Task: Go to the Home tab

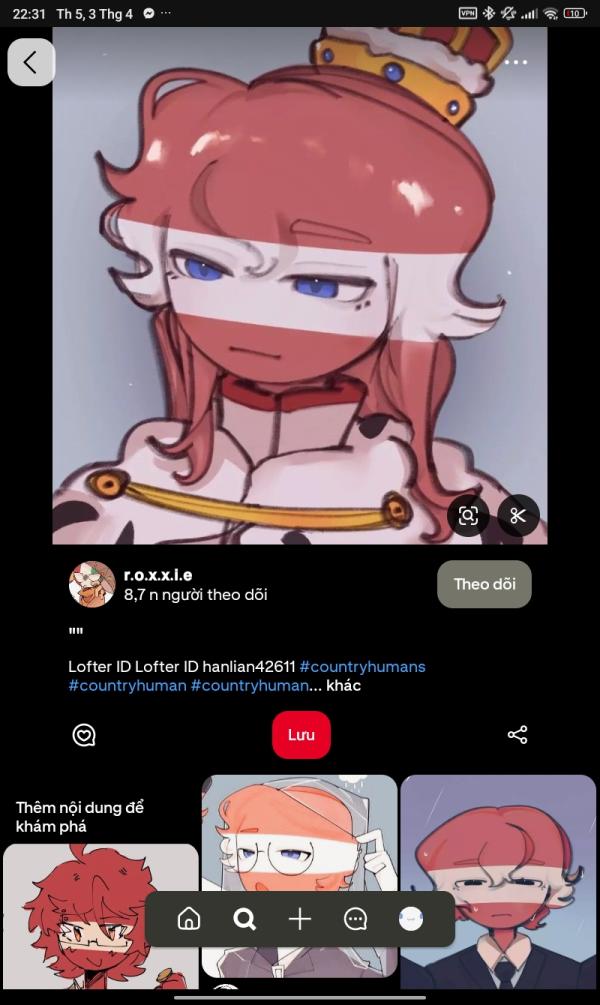Action: point(188,919)
